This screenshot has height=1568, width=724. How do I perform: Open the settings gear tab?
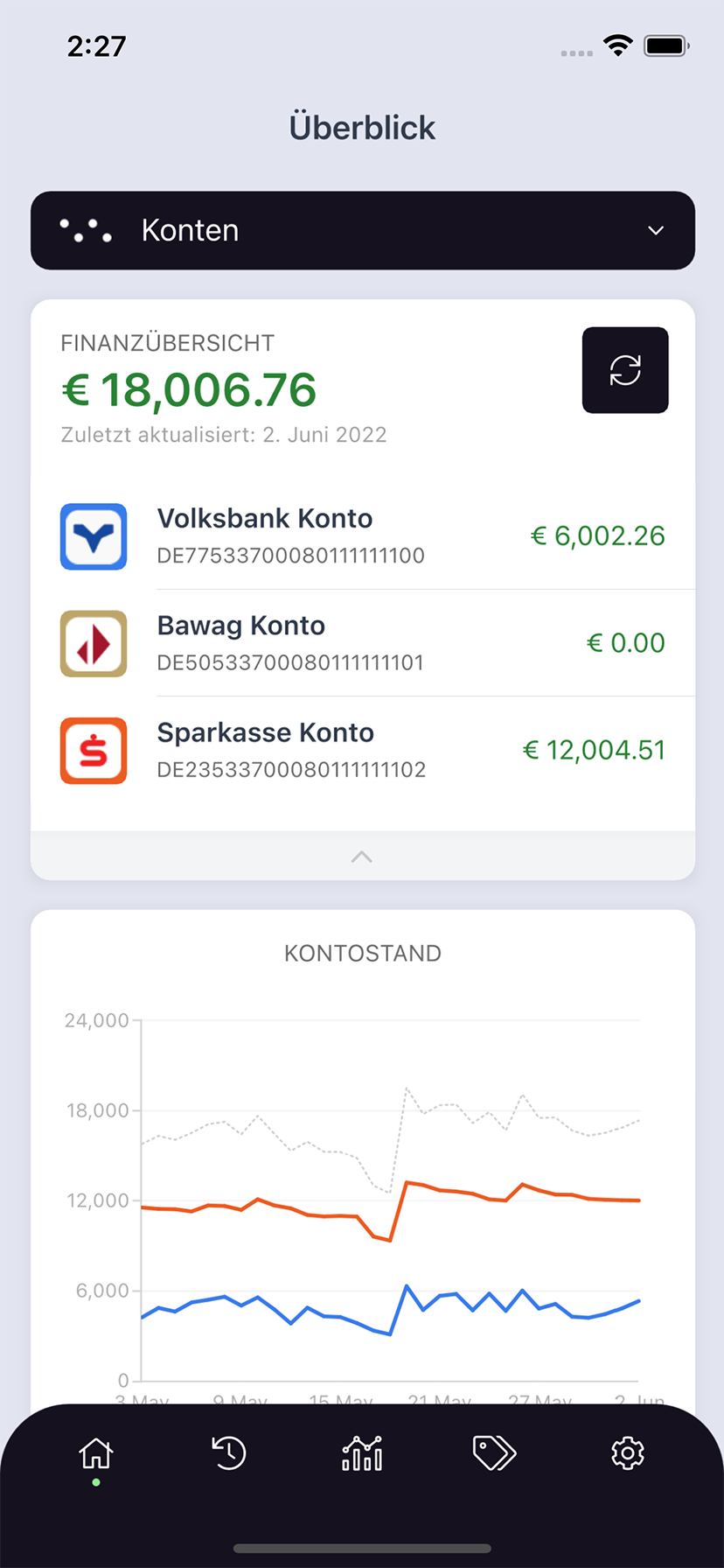click(628, 1453)
